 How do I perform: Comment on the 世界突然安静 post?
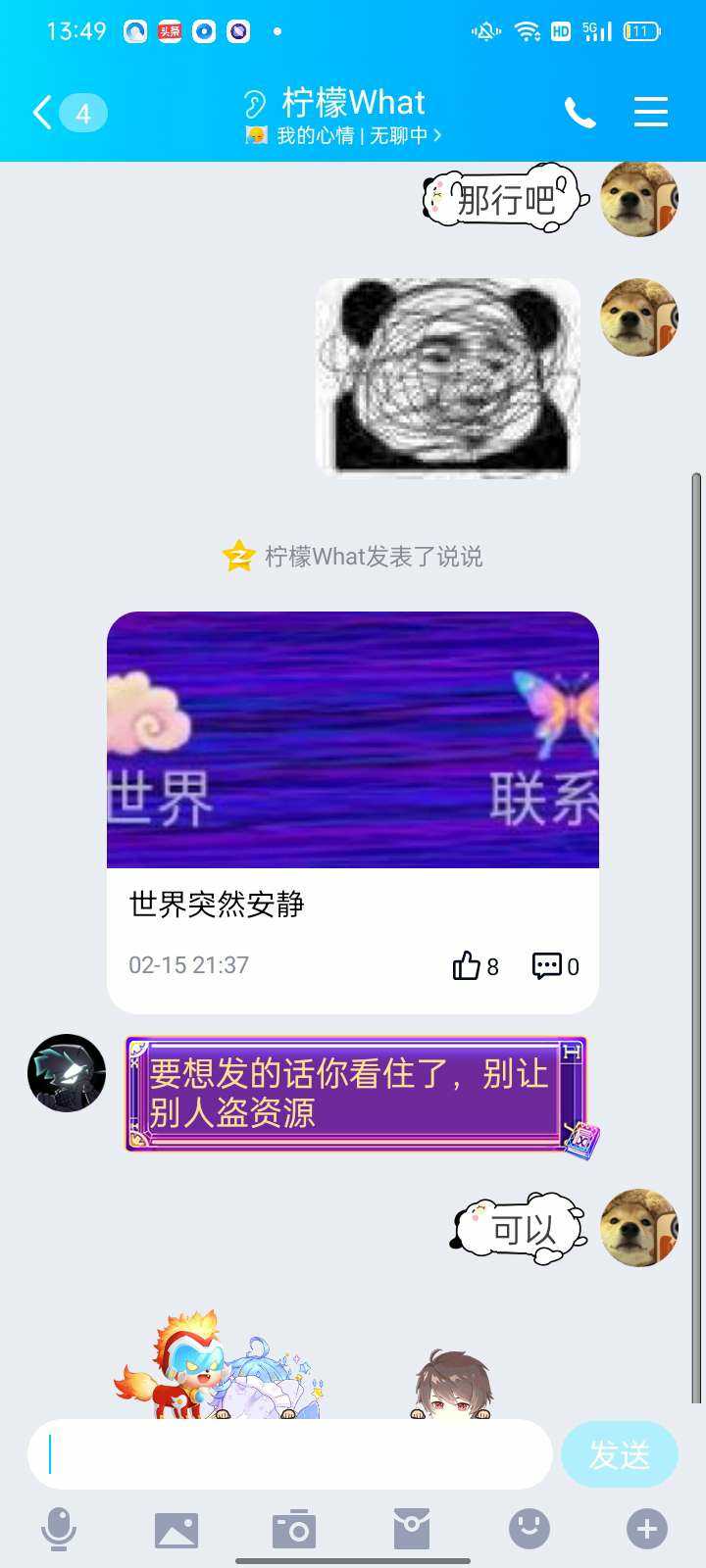(547, 966)
